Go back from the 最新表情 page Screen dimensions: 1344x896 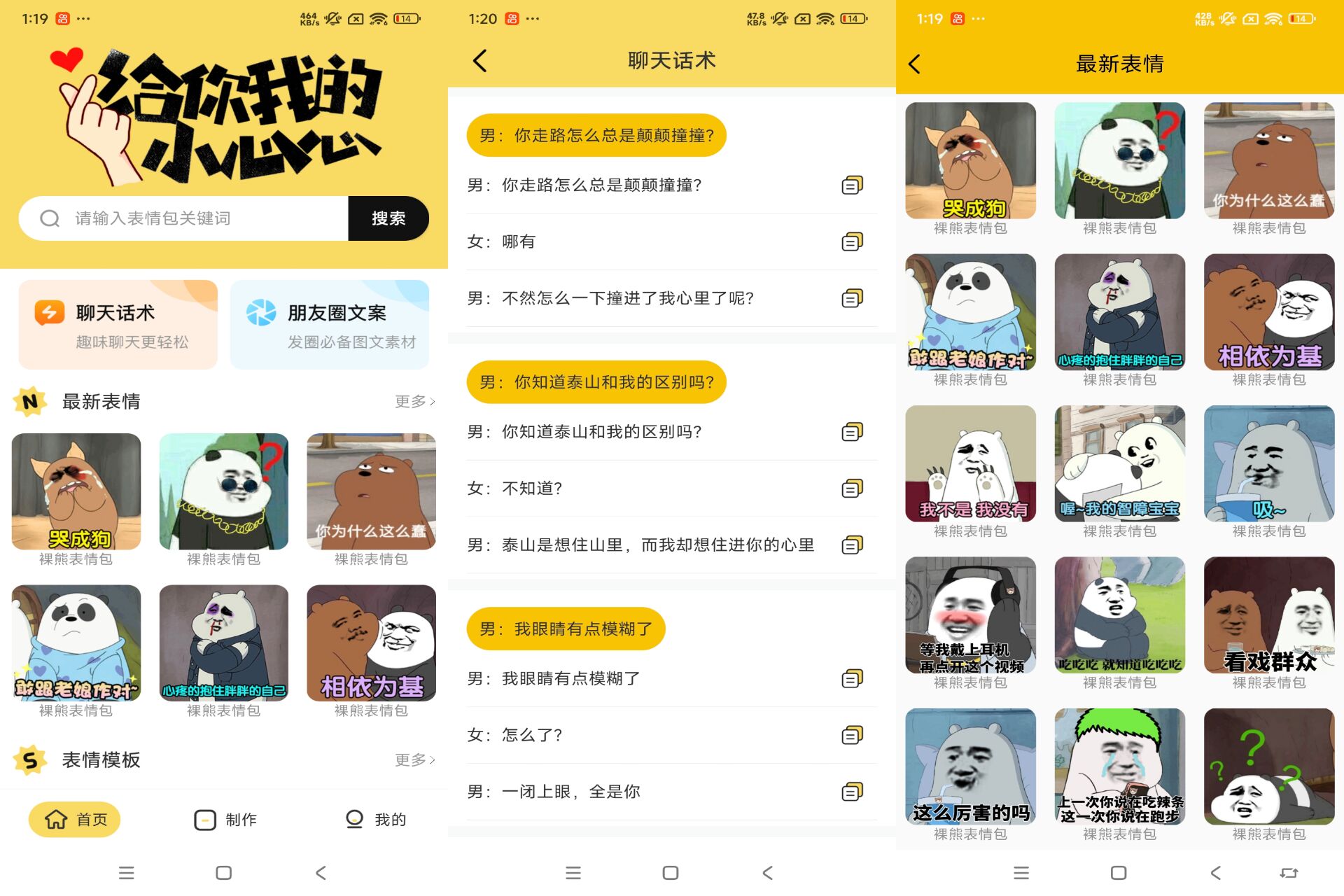click(x=914, y=64)
